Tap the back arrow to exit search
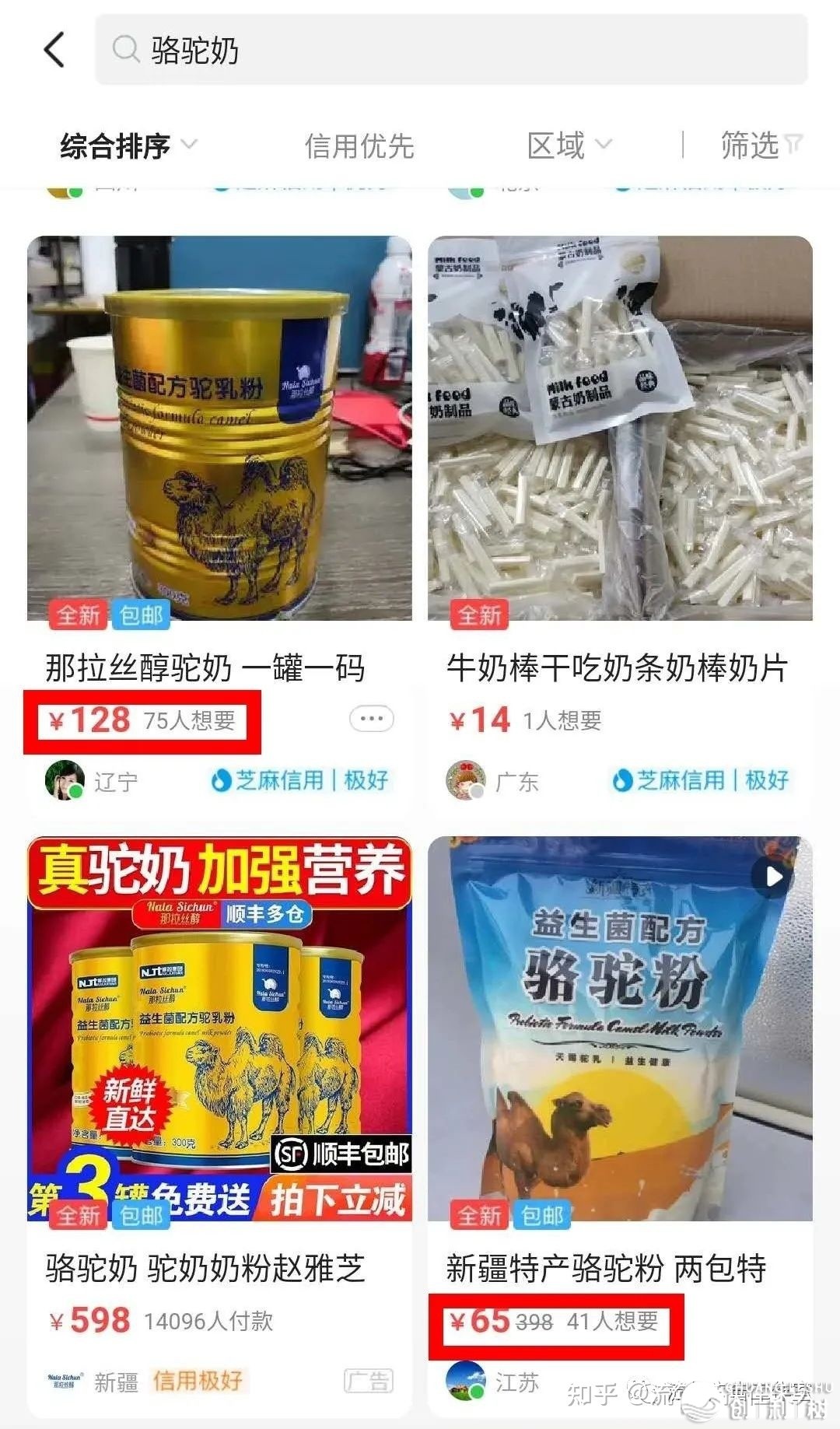840x1429 pixels. [52, 48]
